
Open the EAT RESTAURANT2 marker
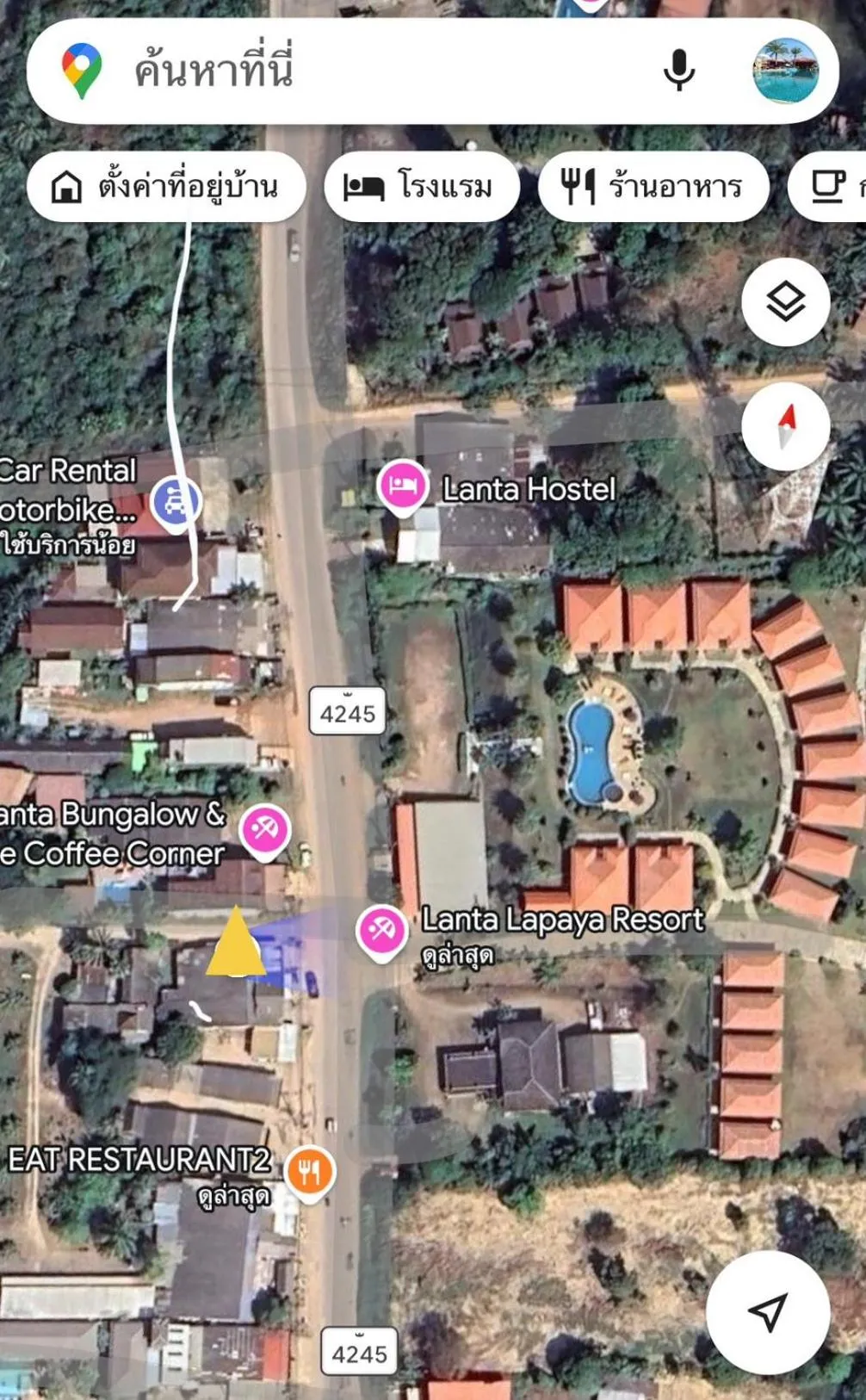[x=309, y=1171]
